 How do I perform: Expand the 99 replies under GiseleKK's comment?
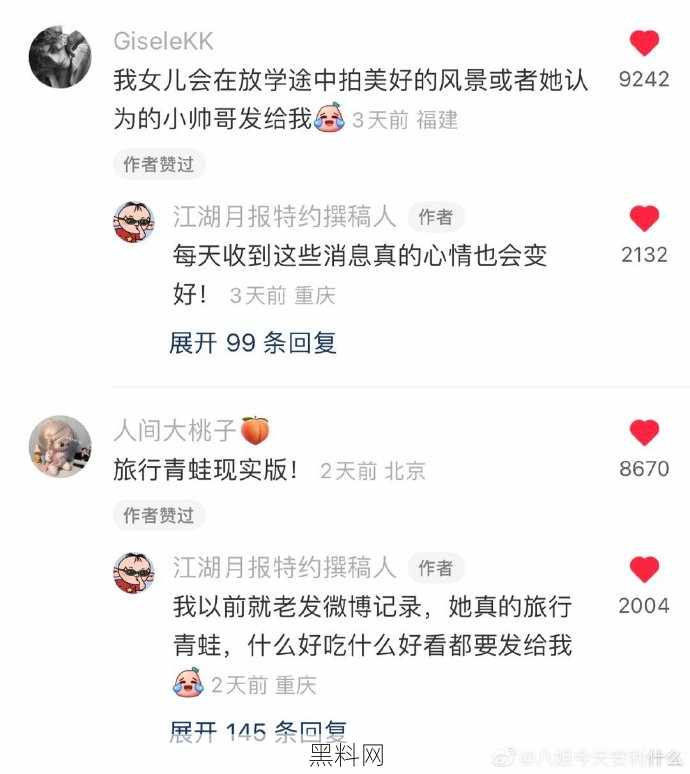(253, 343)
